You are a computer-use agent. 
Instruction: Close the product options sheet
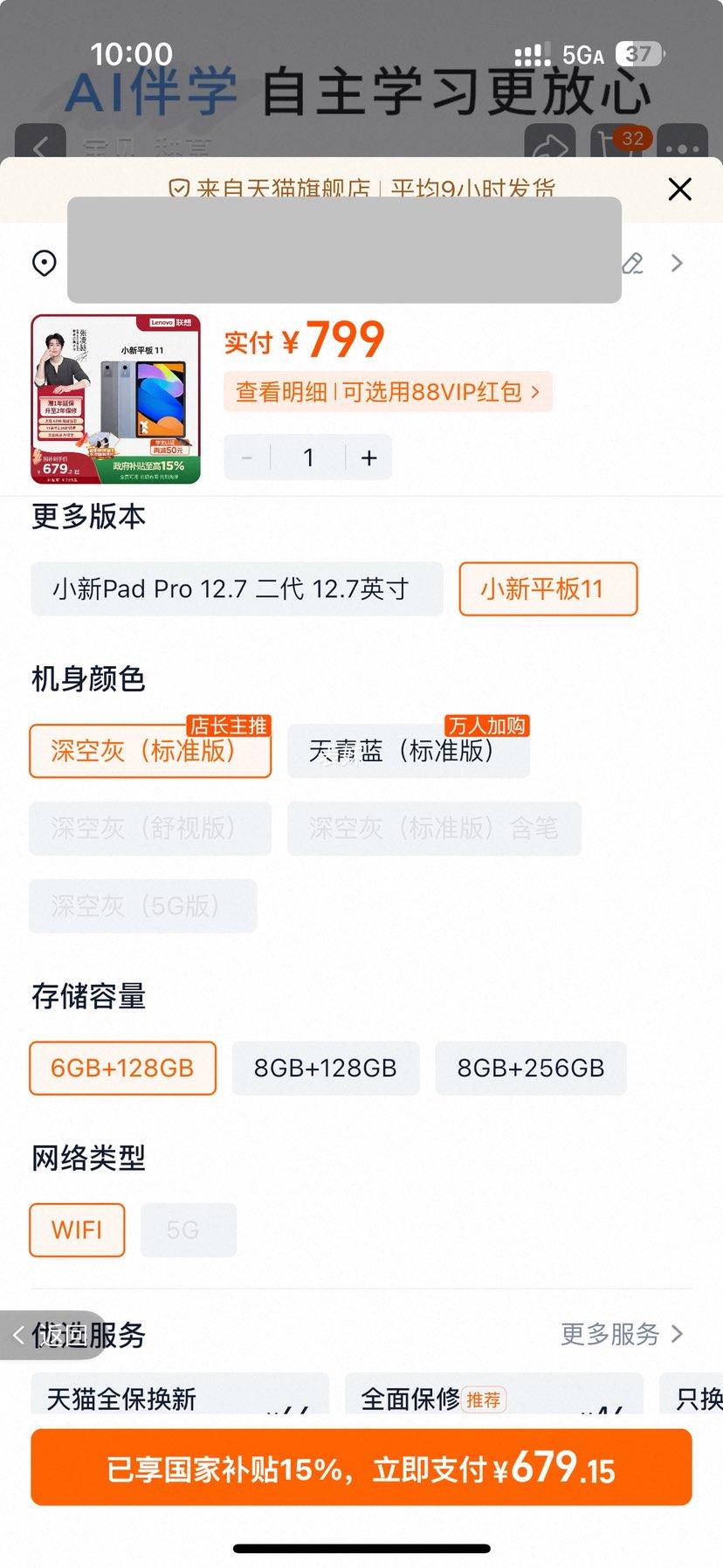tap(679, 189)
